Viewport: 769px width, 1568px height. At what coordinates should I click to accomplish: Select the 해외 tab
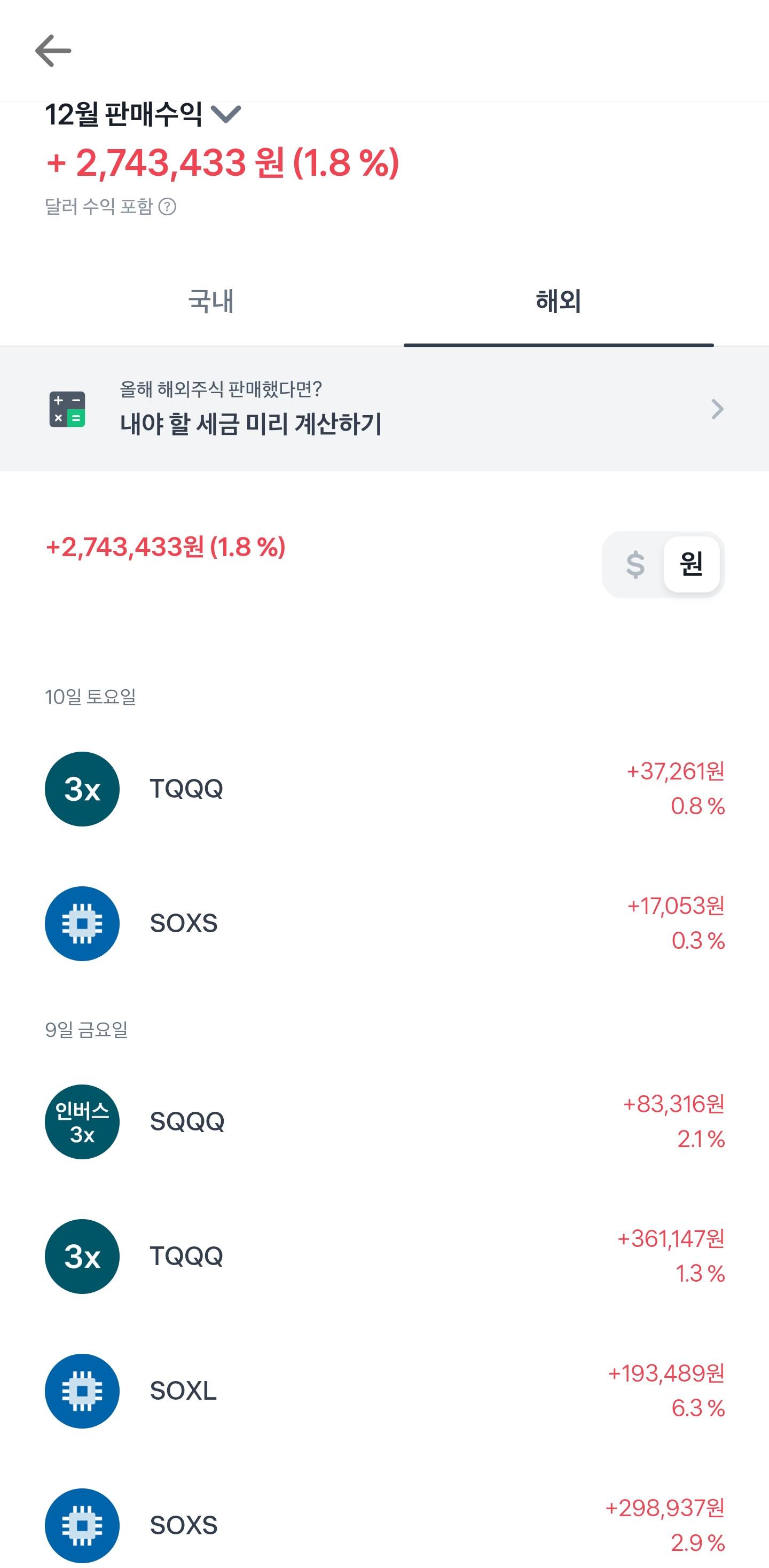pos(558,301)
